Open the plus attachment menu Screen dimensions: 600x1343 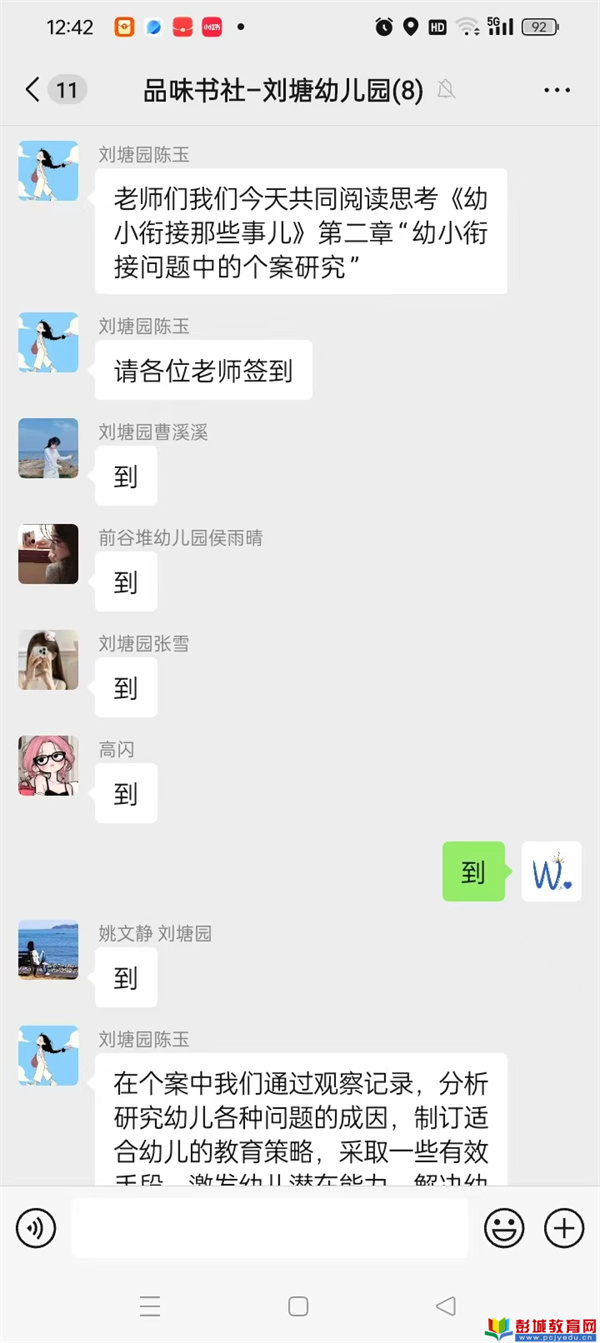tap(564, 1228)
